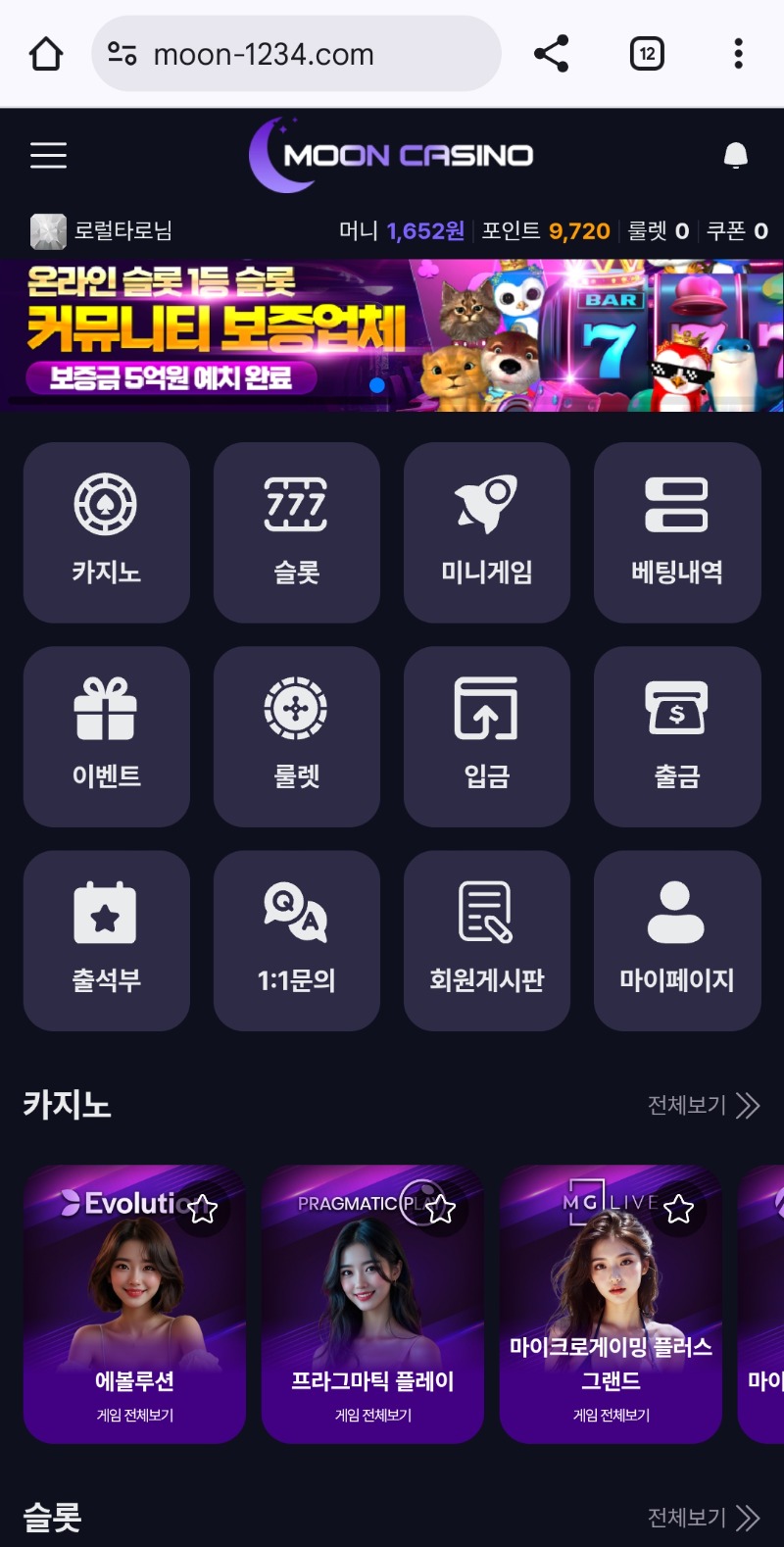Open the 미니게임 tile

[x=487, y=531]
